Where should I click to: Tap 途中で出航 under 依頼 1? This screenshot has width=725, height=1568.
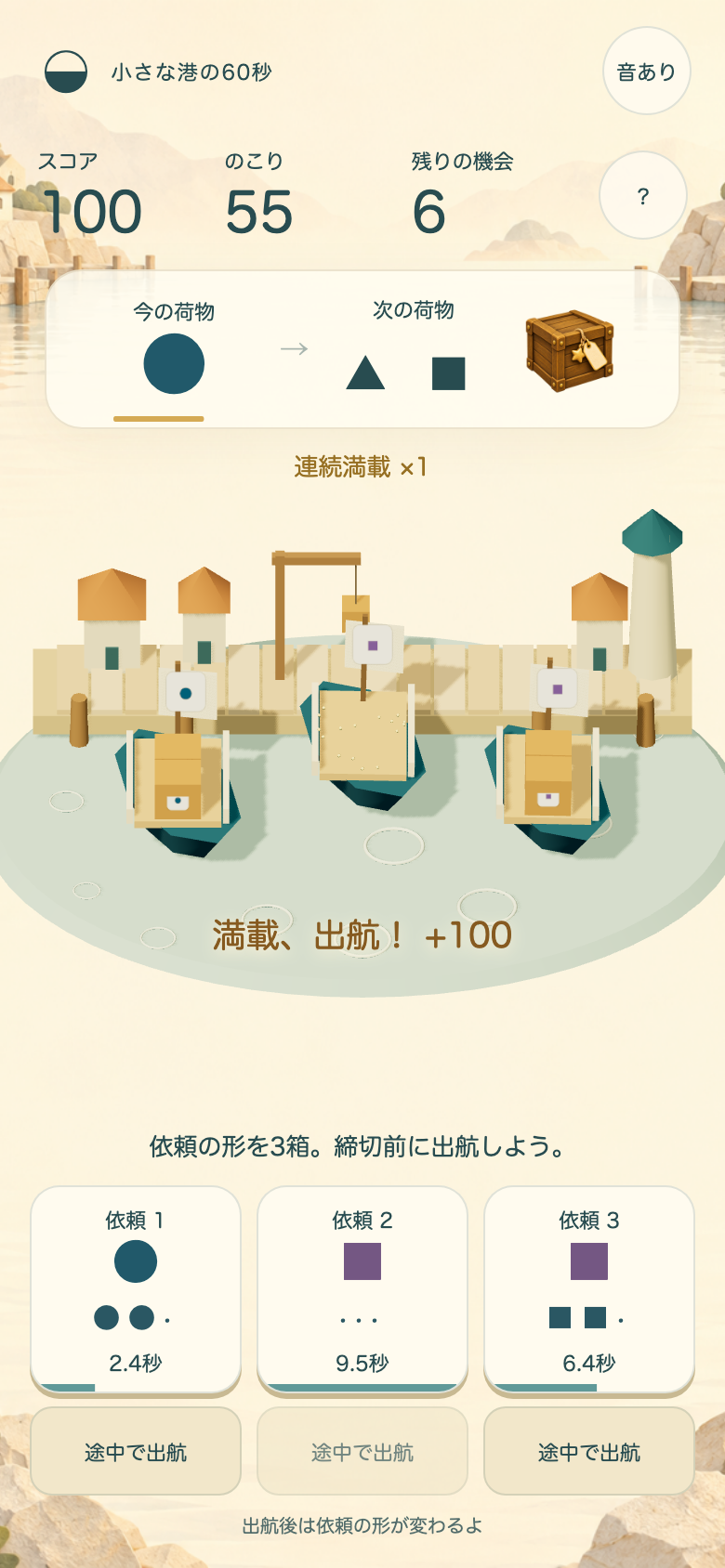136,1452
